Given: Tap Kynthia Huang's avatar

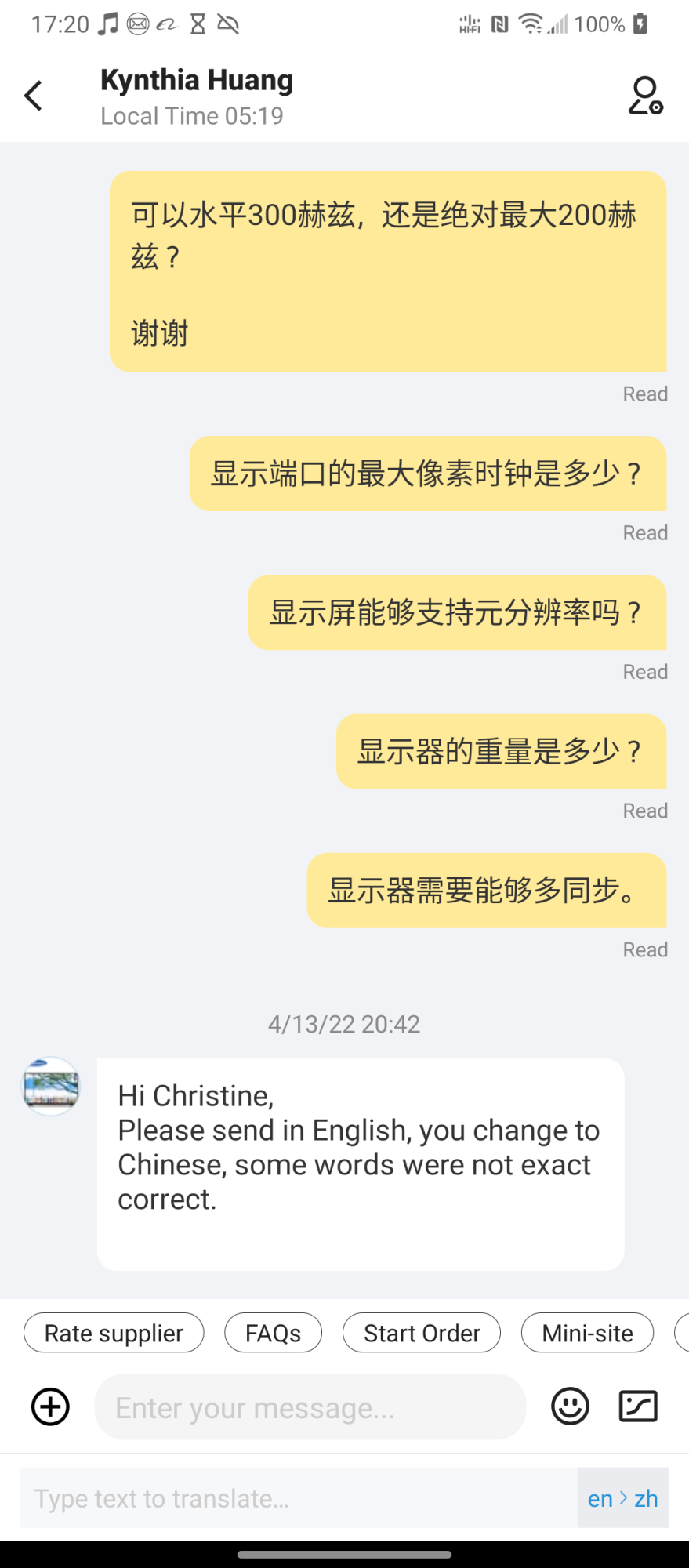Looking at the screenshot, I should click(x=50, y=1086).
